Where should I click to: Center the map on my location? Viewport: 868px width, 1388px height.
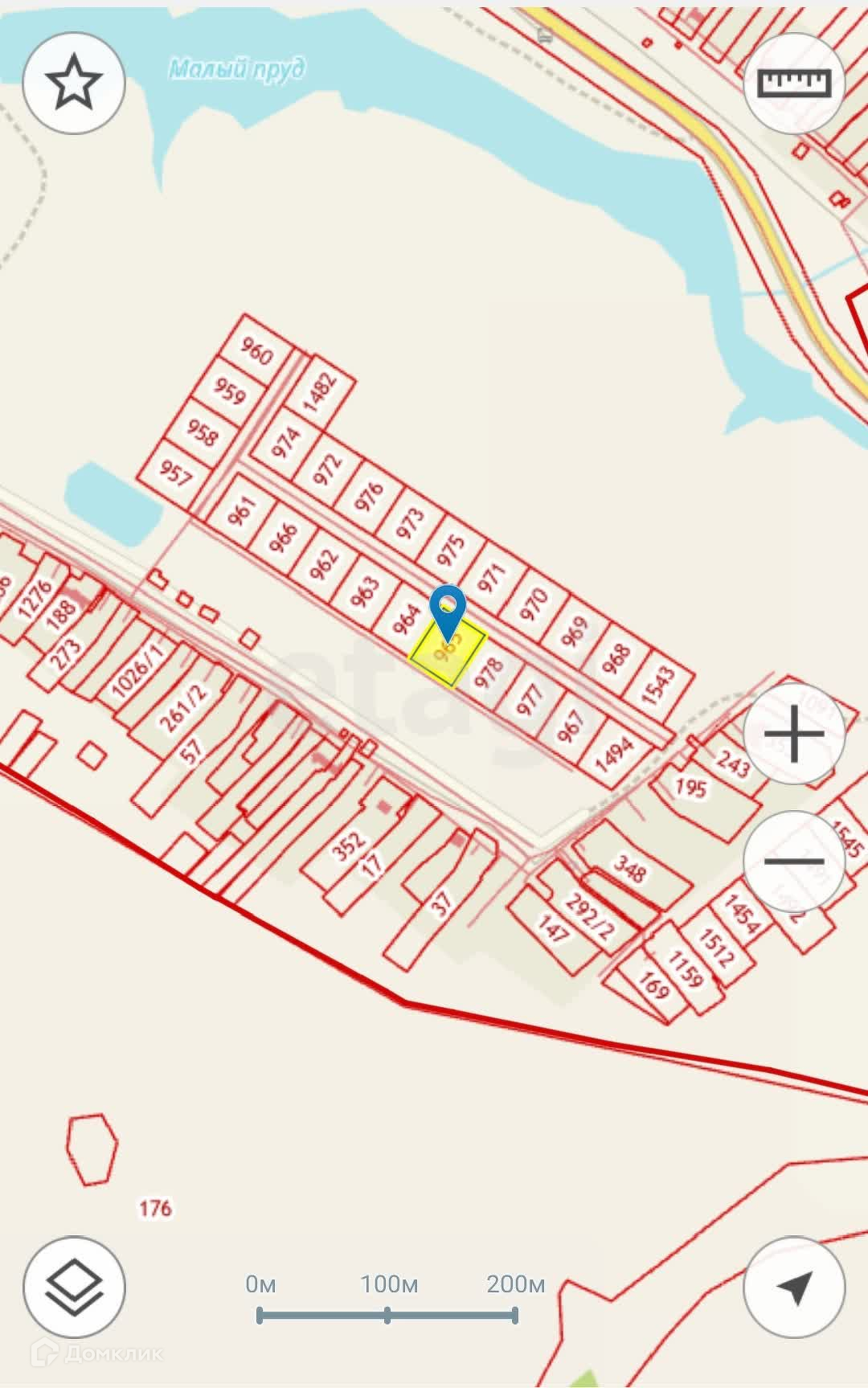(x=794, y=1288)
